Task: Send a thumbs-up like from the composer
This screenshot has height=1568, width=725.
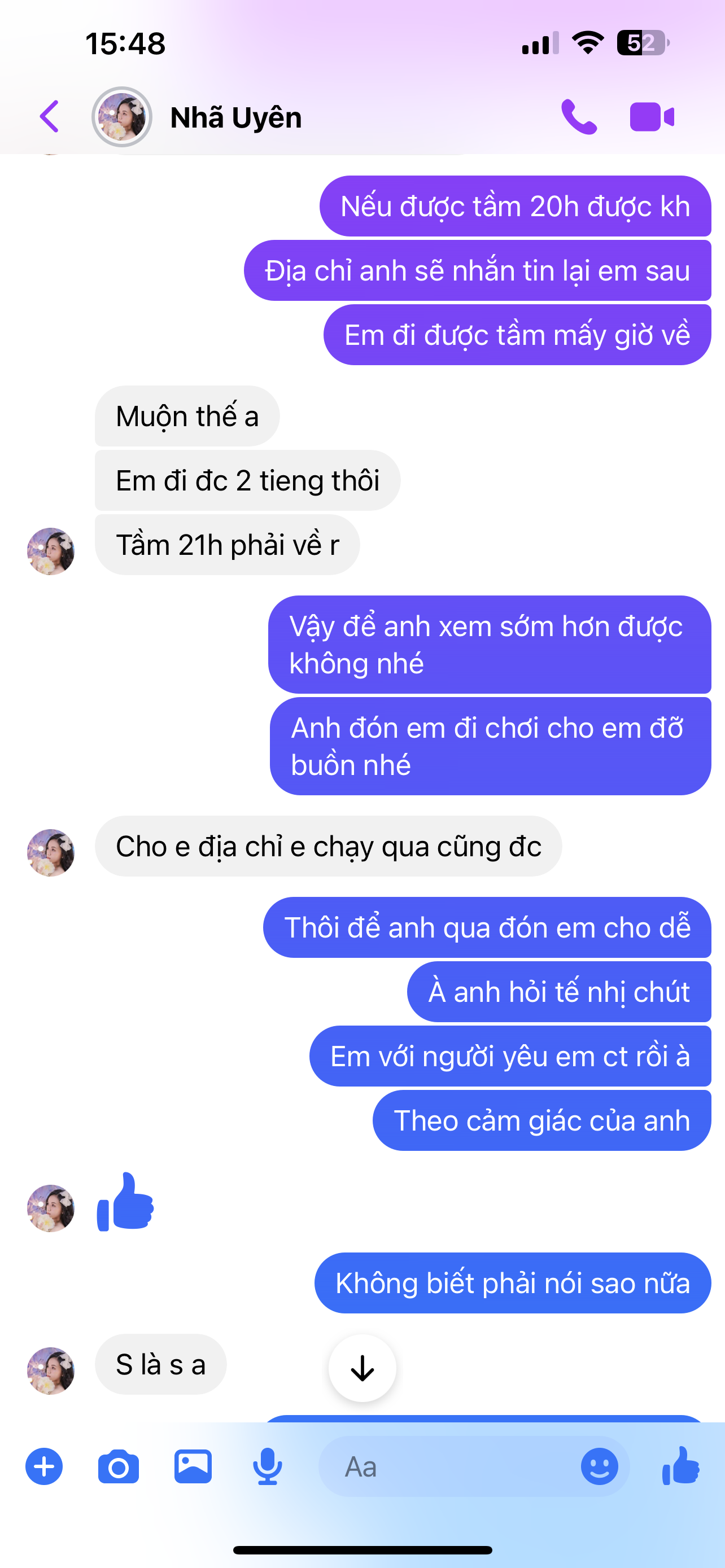Action: pyautogui.click(x=680, y=1466)
